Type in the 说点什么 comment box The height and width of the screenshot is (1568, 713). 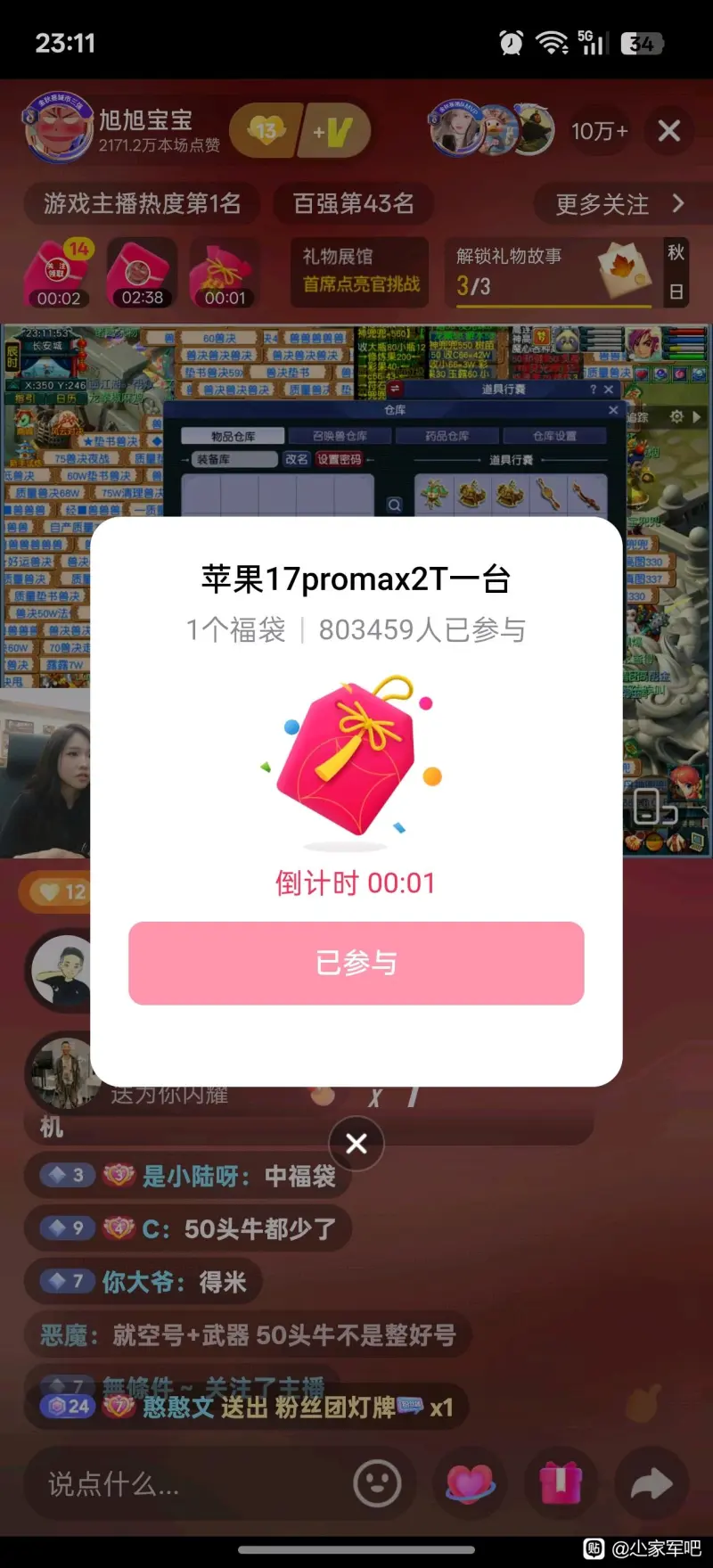[x=178, y=1484]
